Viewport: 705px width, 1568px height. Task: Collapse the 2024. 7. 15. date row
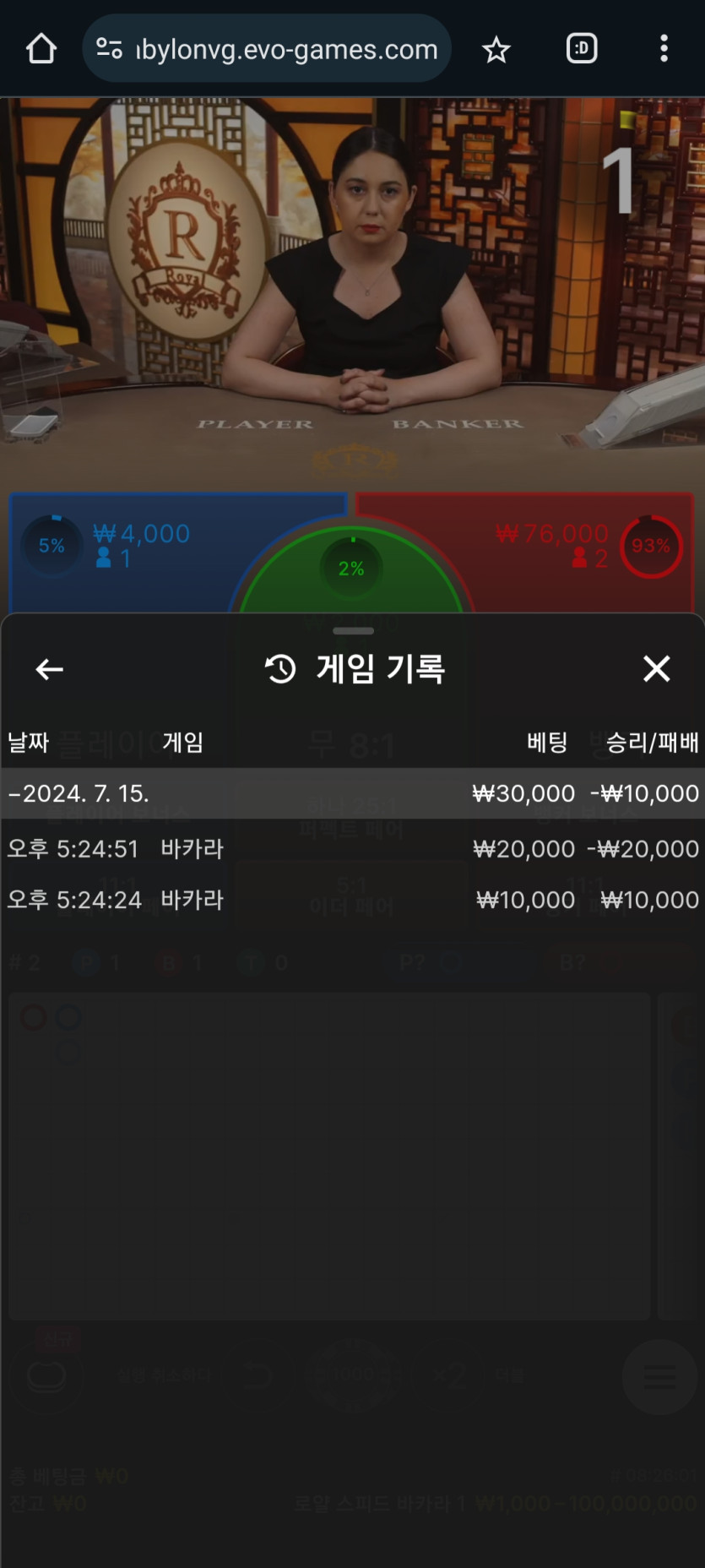click(x=352, y=793)
